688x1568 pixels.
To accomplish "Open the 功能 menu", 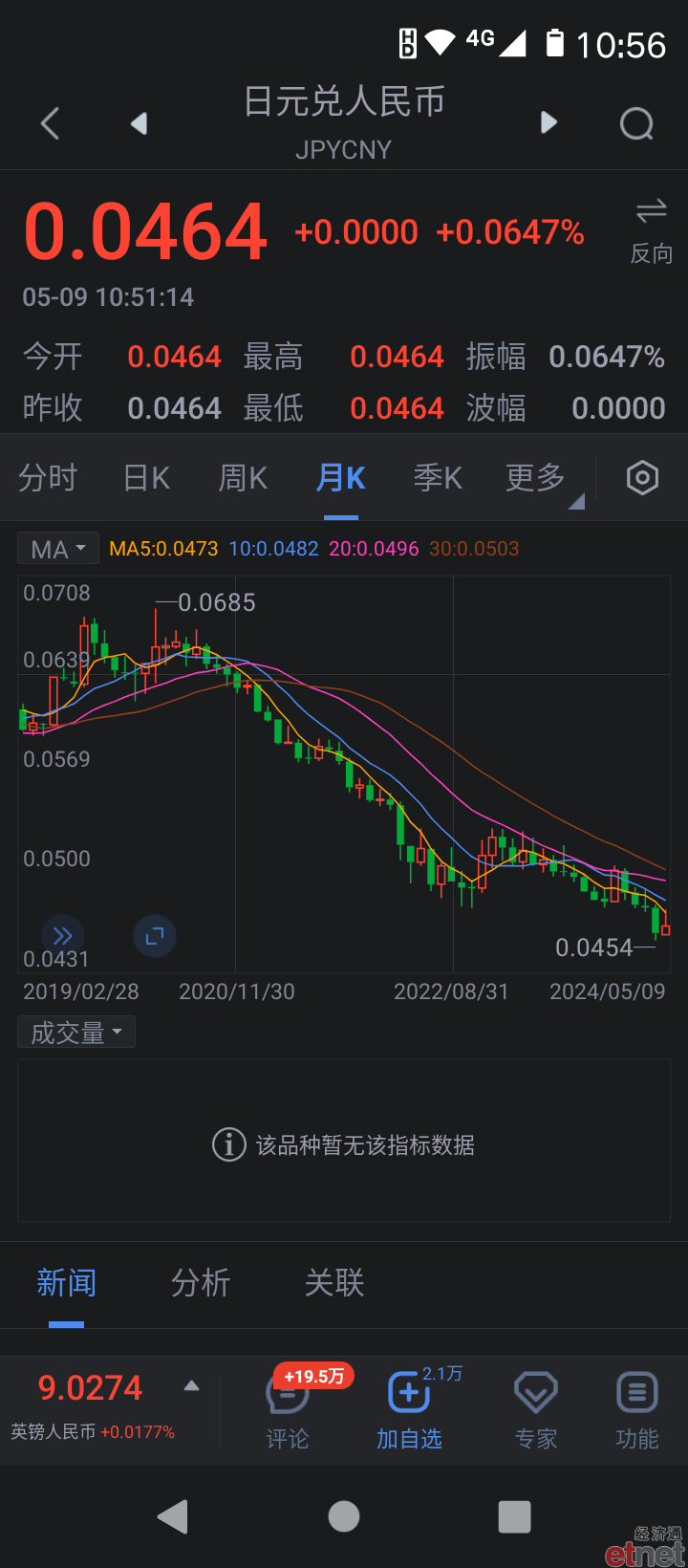I will [x=637, y=1410].
